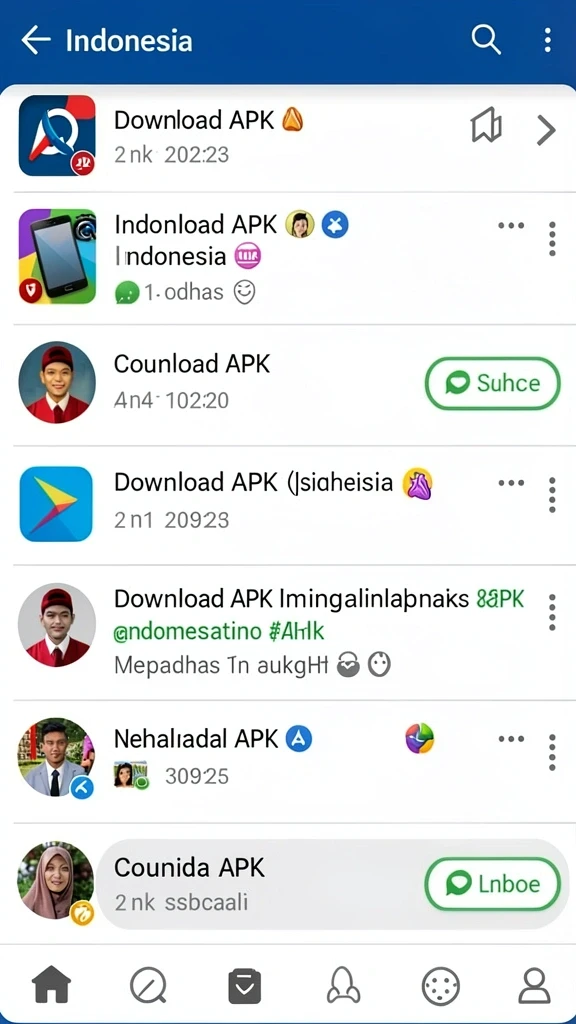Open vertical dots menu for Imingalinlapnaks row

[552, 612]
